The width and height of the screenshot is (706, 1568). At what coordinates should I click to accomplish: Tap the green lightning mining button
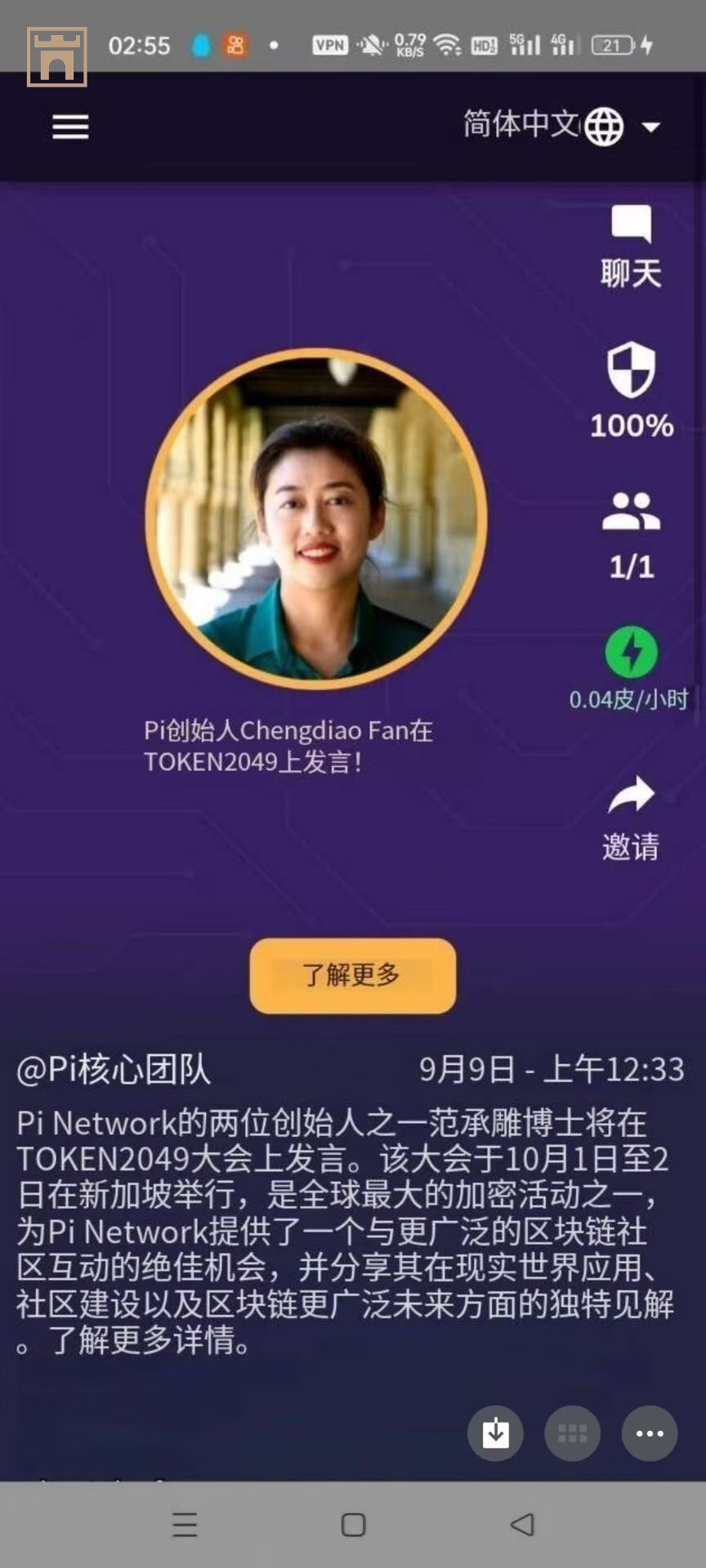pos(631,653)
